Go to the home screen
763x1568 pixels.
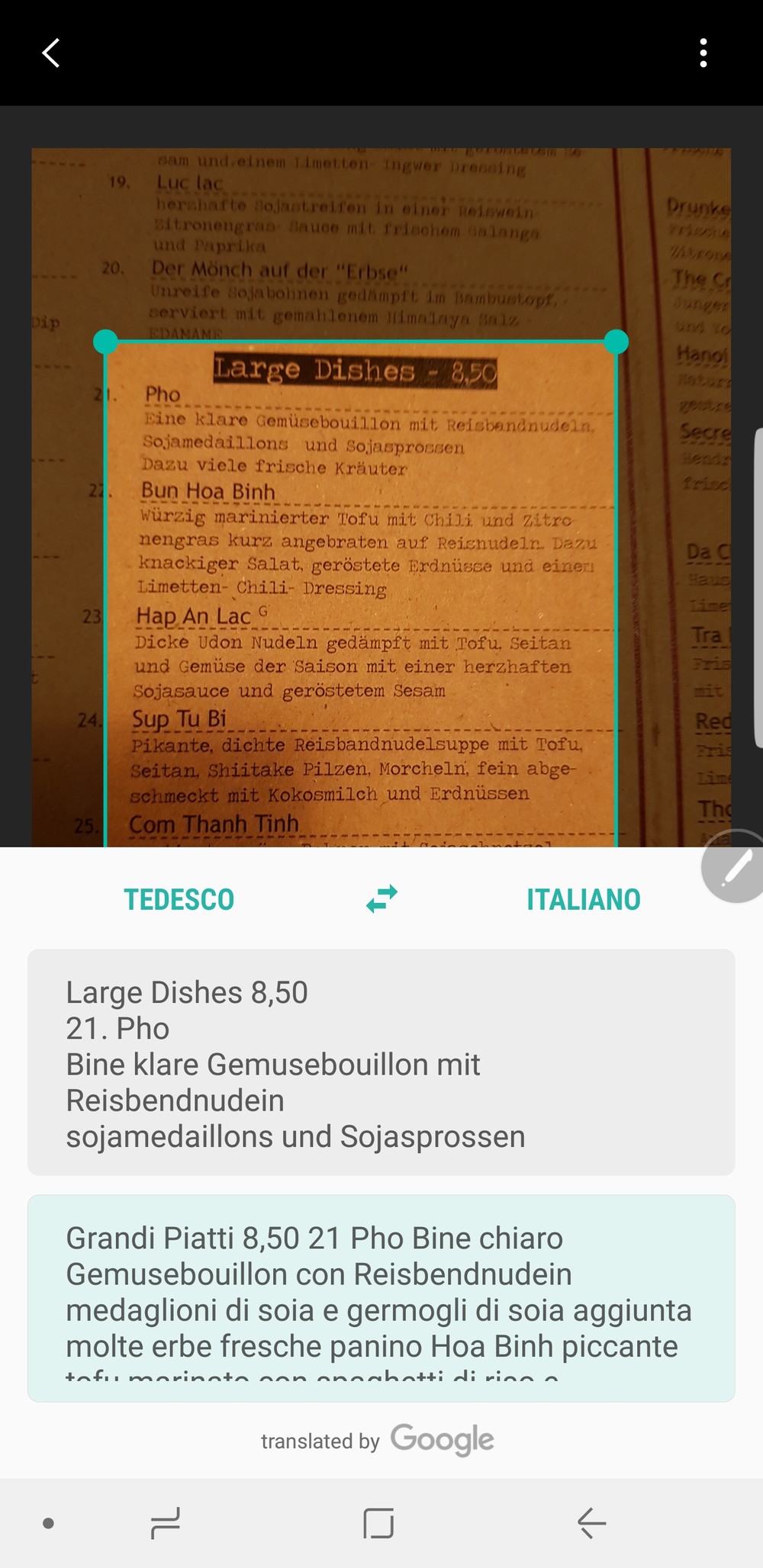tap(378, 1523)
